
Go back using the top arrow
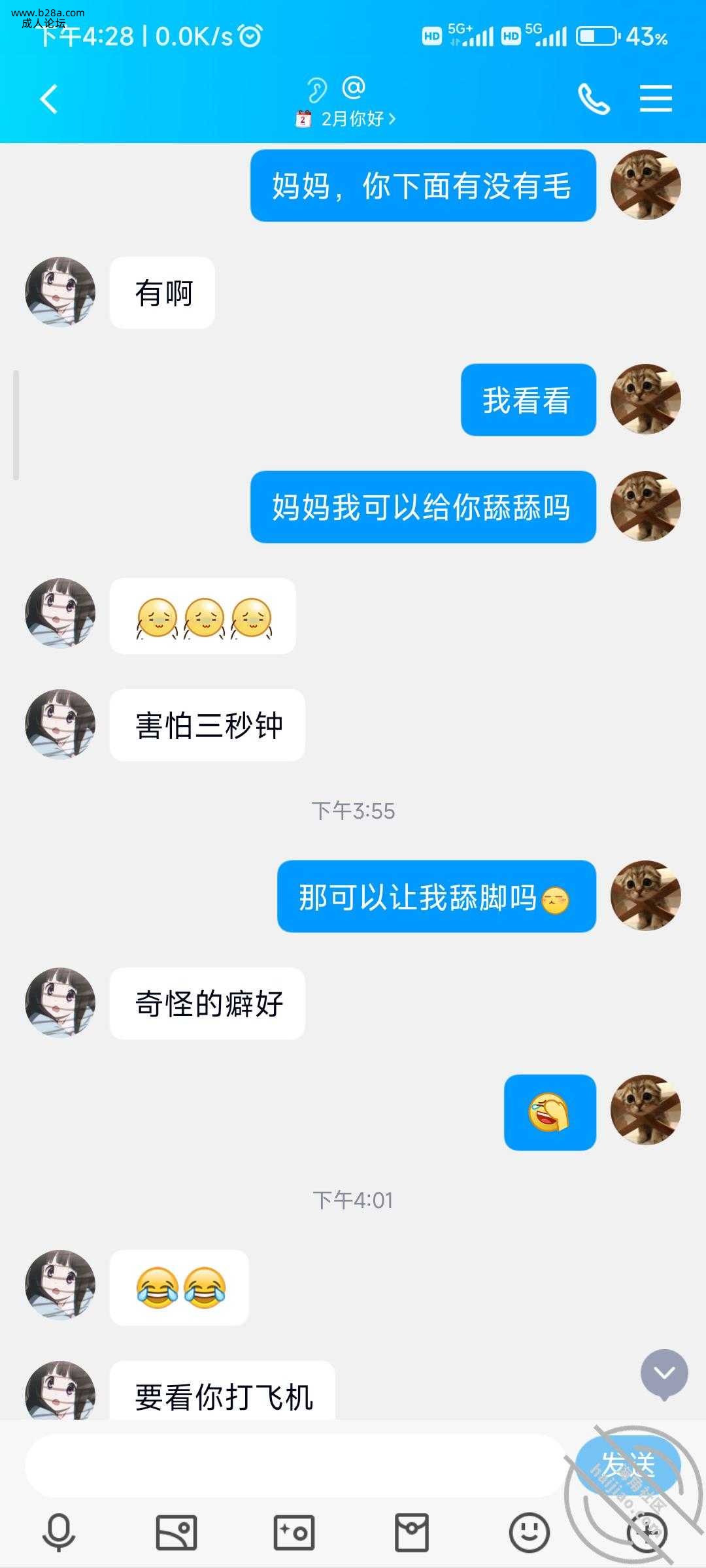49,99
